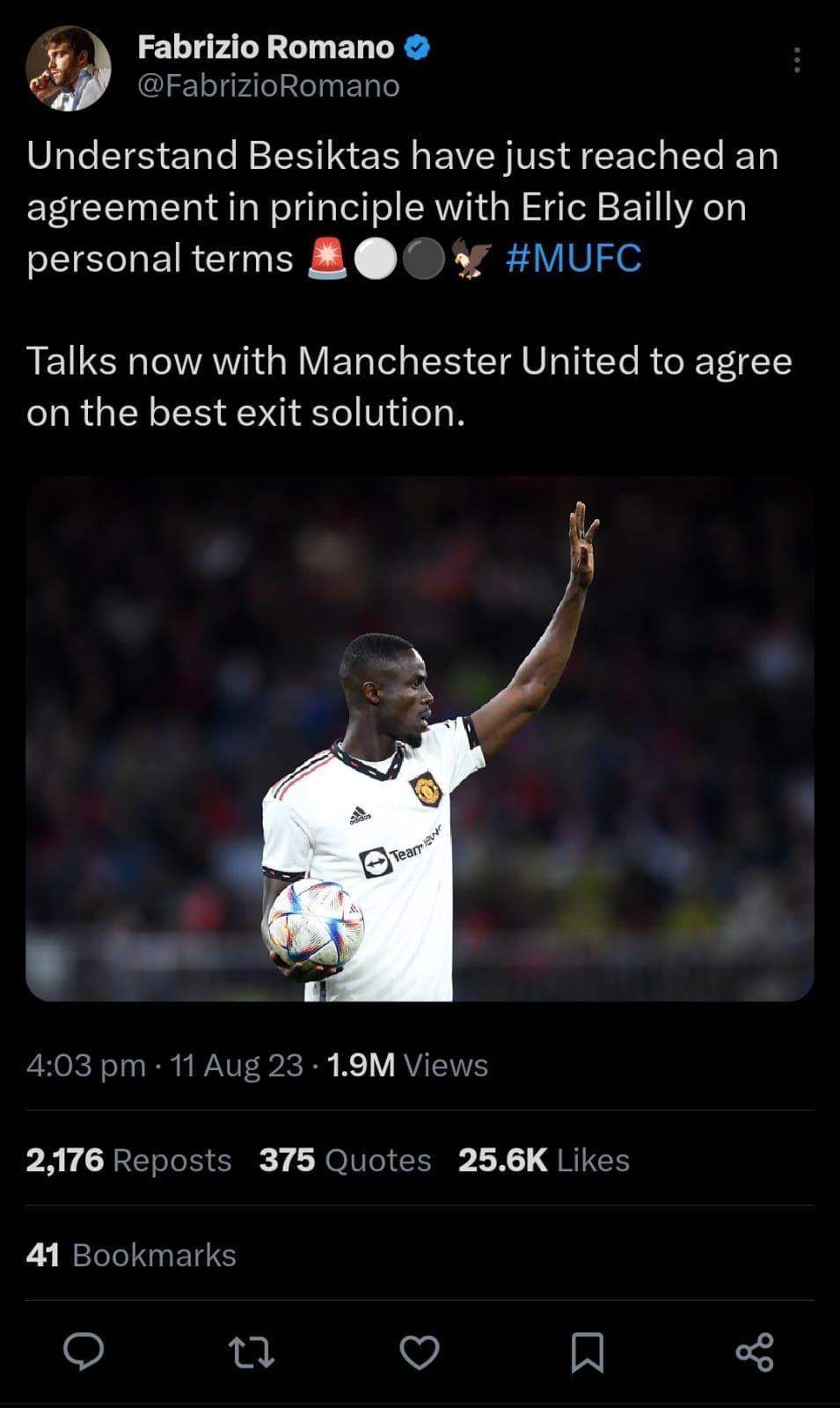Viewport: 840px width, 1408px height.
Task: View the attached player photo full screen
Action: coord(420,737)
